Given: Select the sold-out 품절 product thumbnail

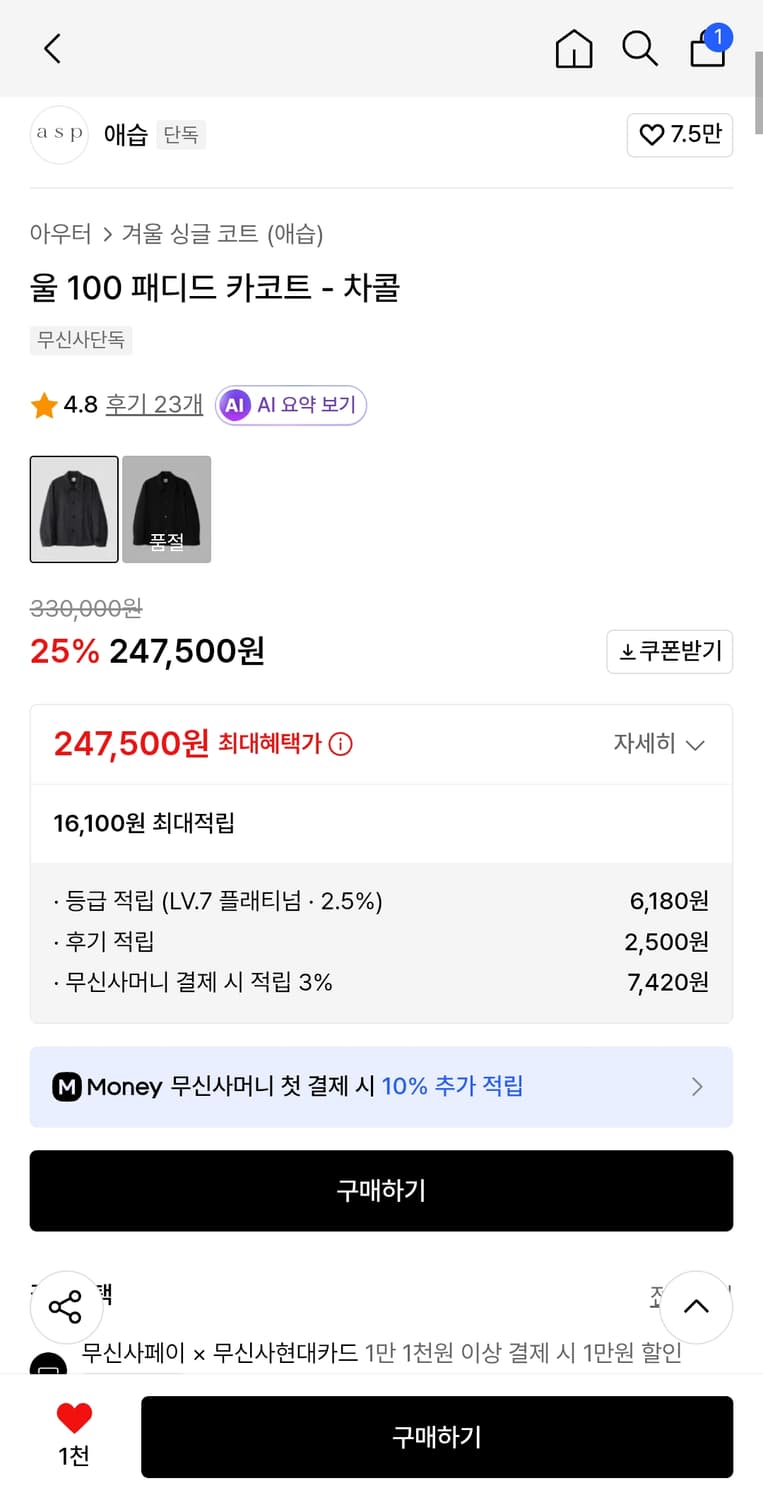Looking at the screenshot, I should click(x=166, y=510).
